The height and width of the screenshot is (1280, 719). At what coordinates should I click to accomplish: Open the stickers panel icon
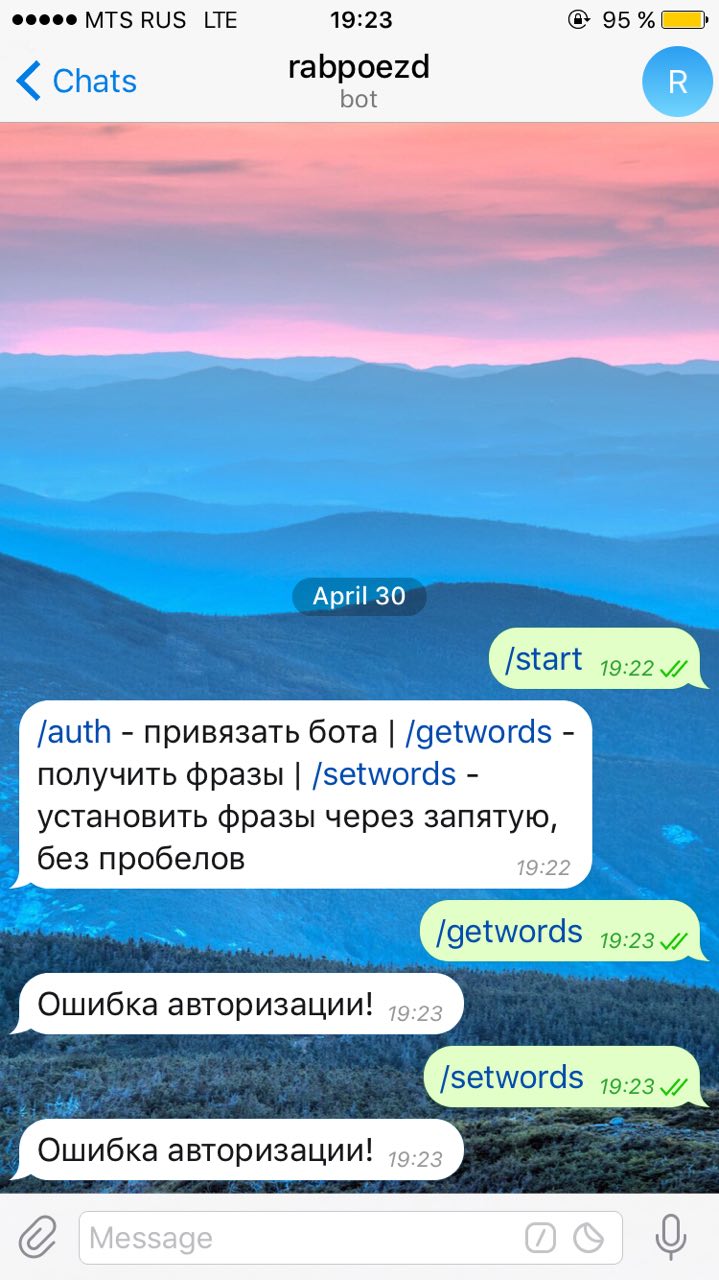pos(588,1238)
